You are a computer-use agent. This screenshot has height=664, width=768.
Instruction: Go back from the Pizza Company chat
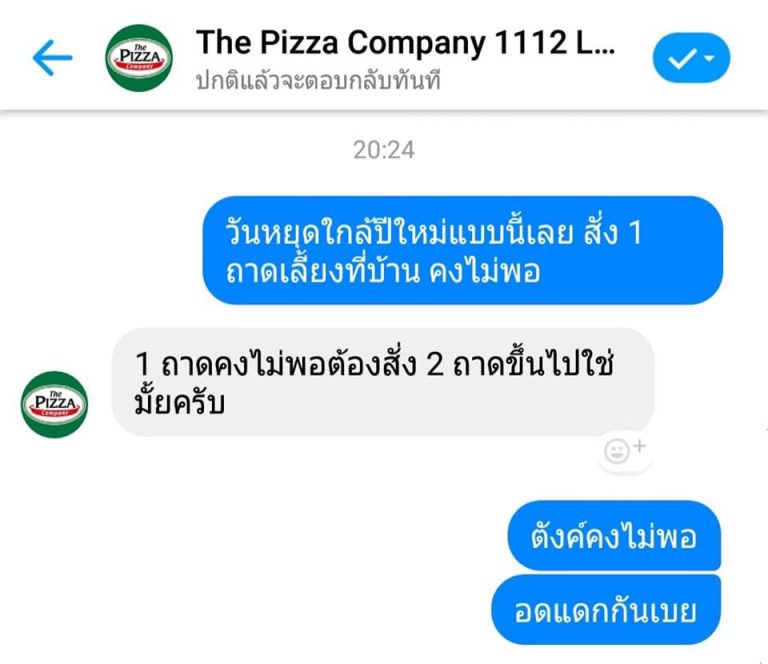coord(52,58)
